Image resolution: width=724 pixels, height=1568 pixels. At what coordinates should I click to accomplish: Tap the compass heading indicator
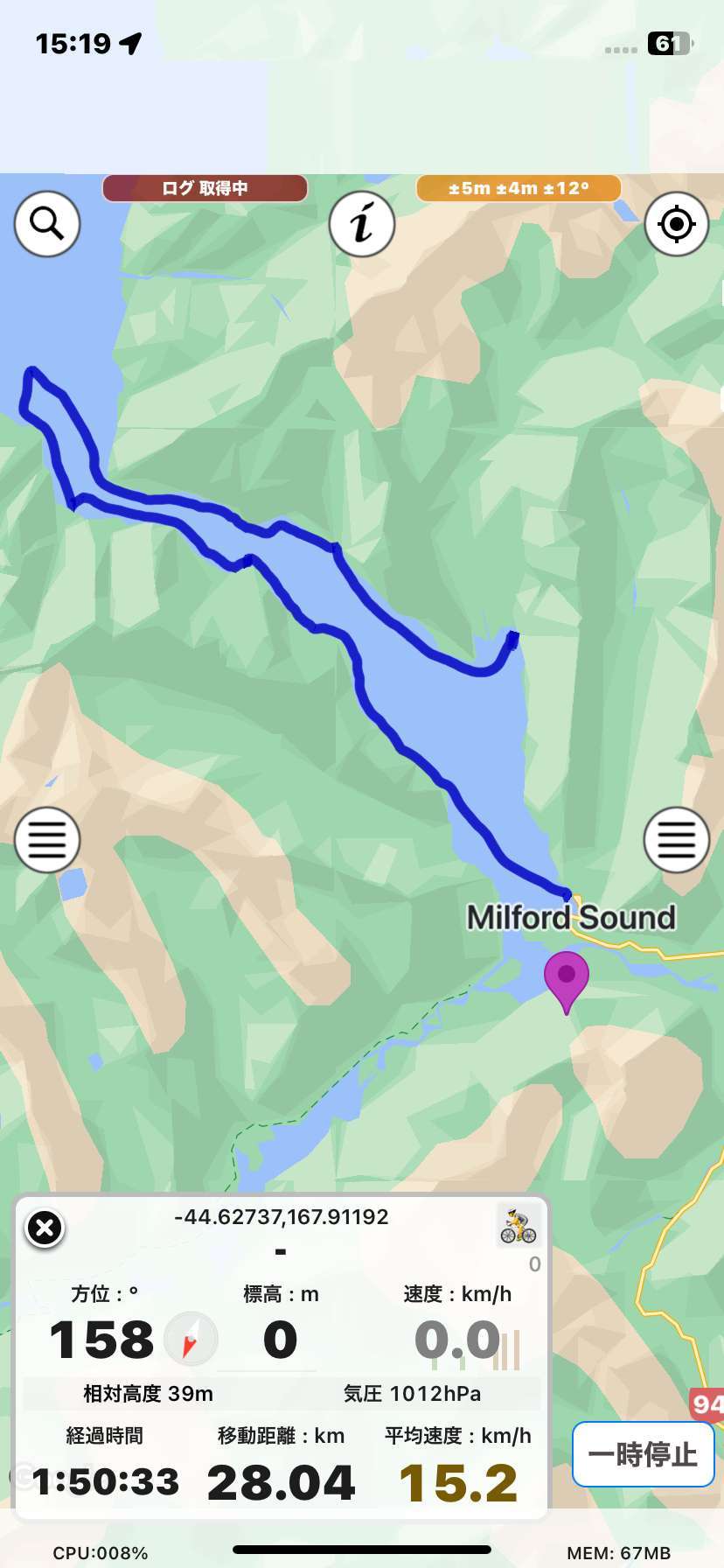(191, 1339)
